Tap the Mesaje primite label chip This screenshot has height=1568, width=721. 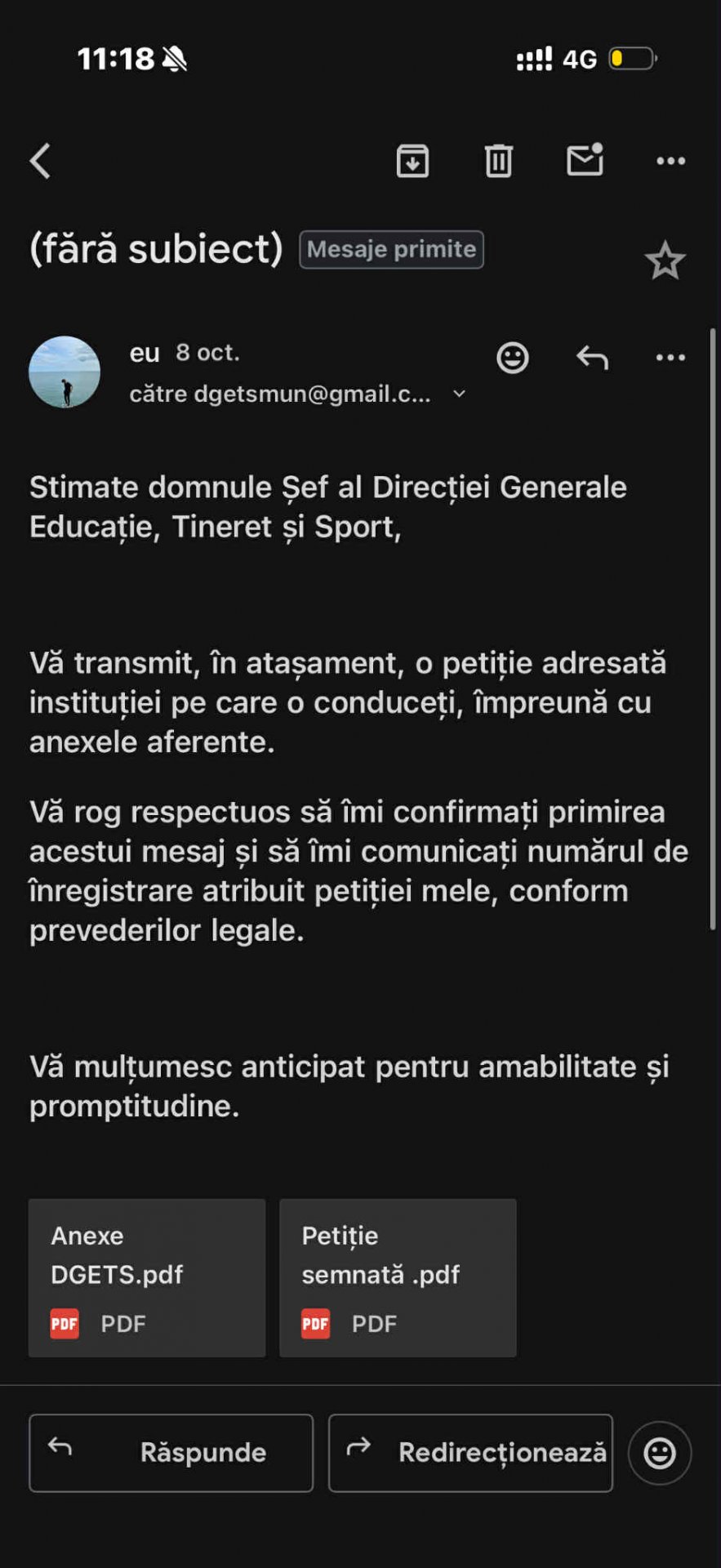tap(391, 249)
